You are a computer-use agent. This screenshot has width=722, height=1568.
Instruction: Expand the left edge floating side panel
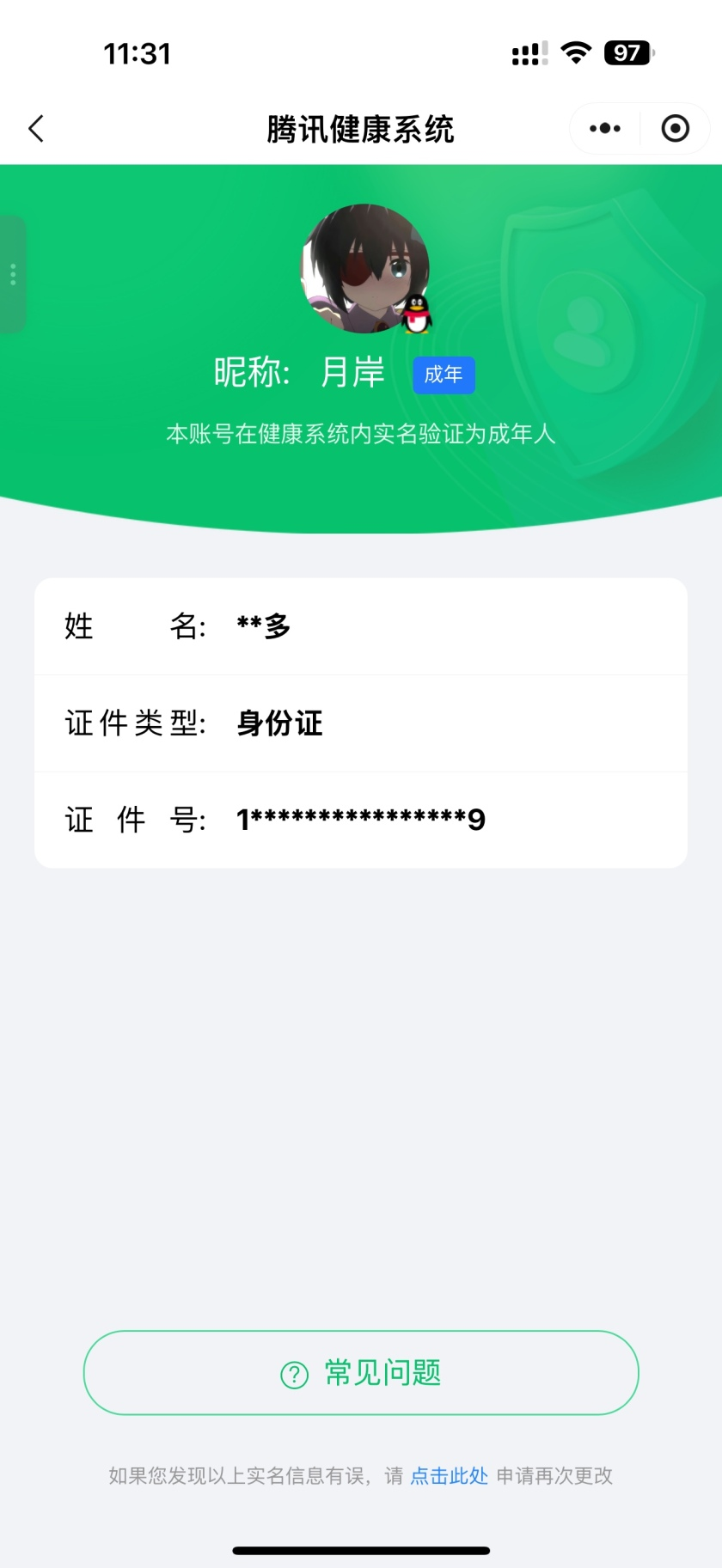click(x=12, y=273)
